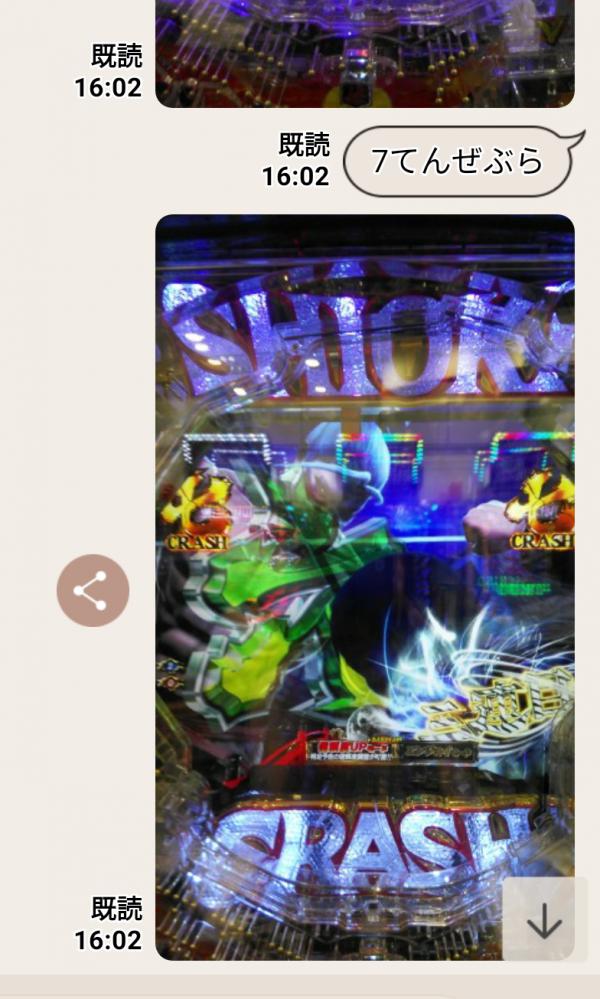Share the CRASH pachinko photo
600x999 pixels.
(93, 591)
